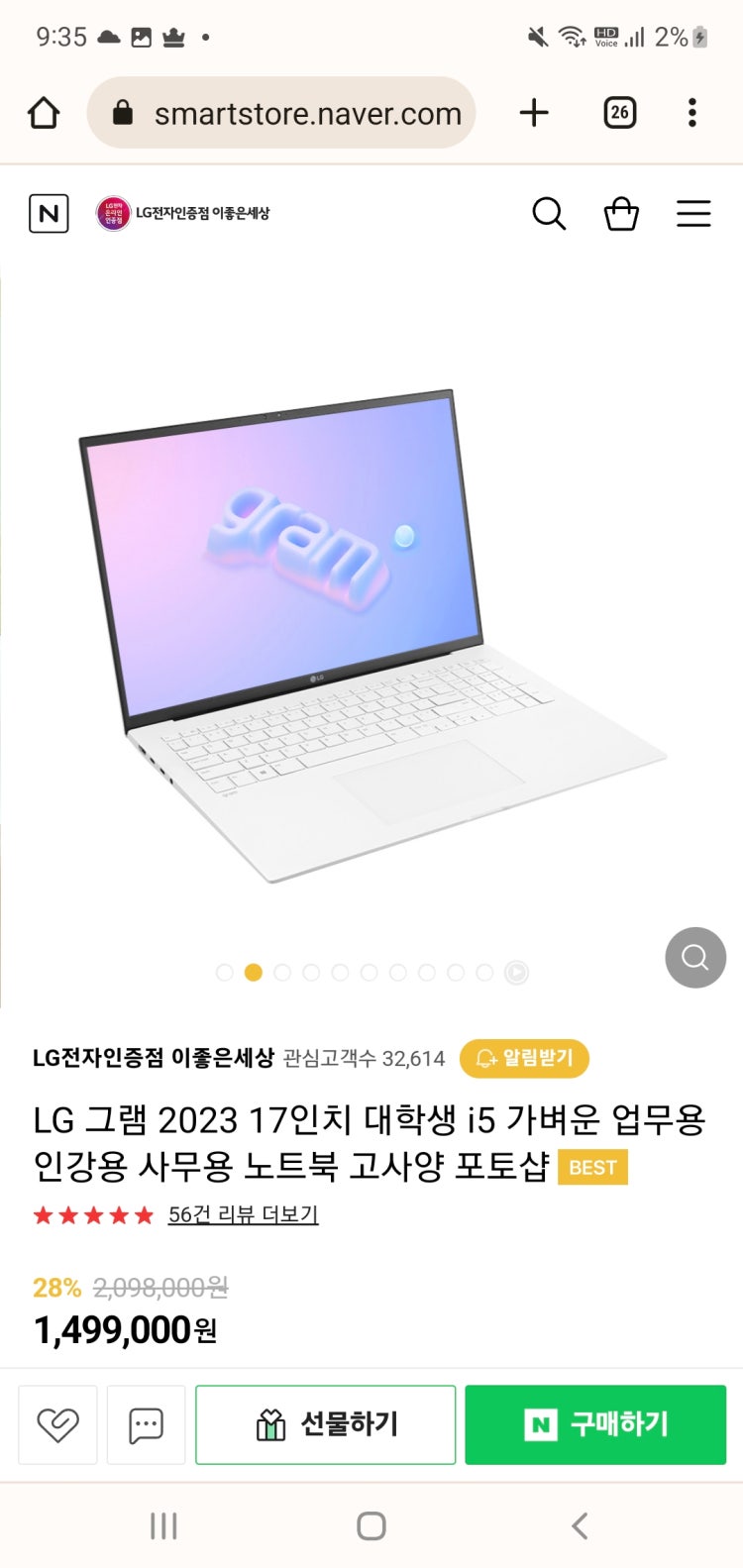This screenshot has width=743, height=1568.
Task: Open a new browser tab
Action: 534,113
